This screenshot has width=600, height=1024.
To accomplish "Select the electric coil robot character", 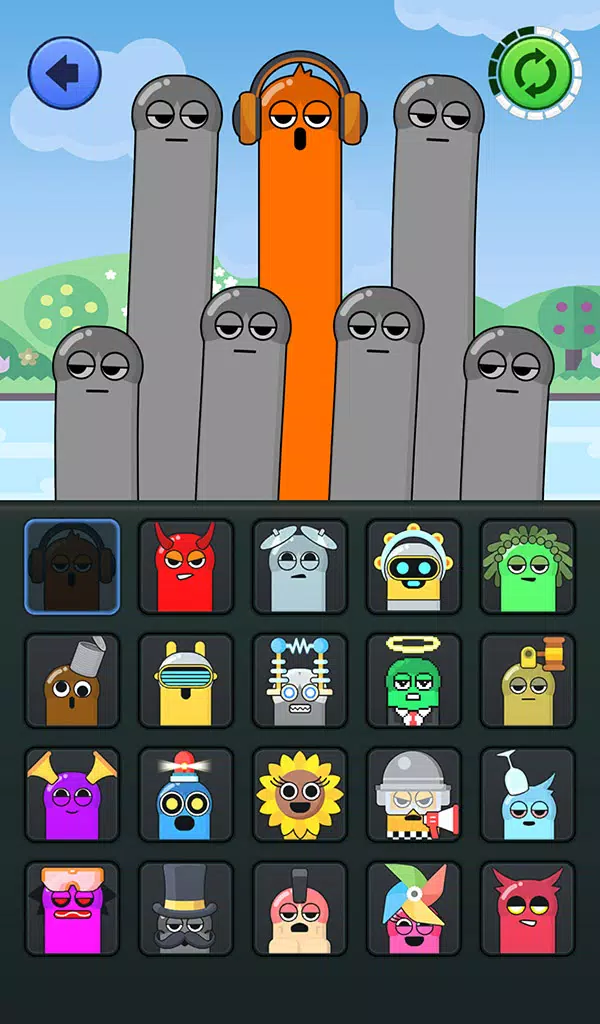I will click(x=300, y=681).
